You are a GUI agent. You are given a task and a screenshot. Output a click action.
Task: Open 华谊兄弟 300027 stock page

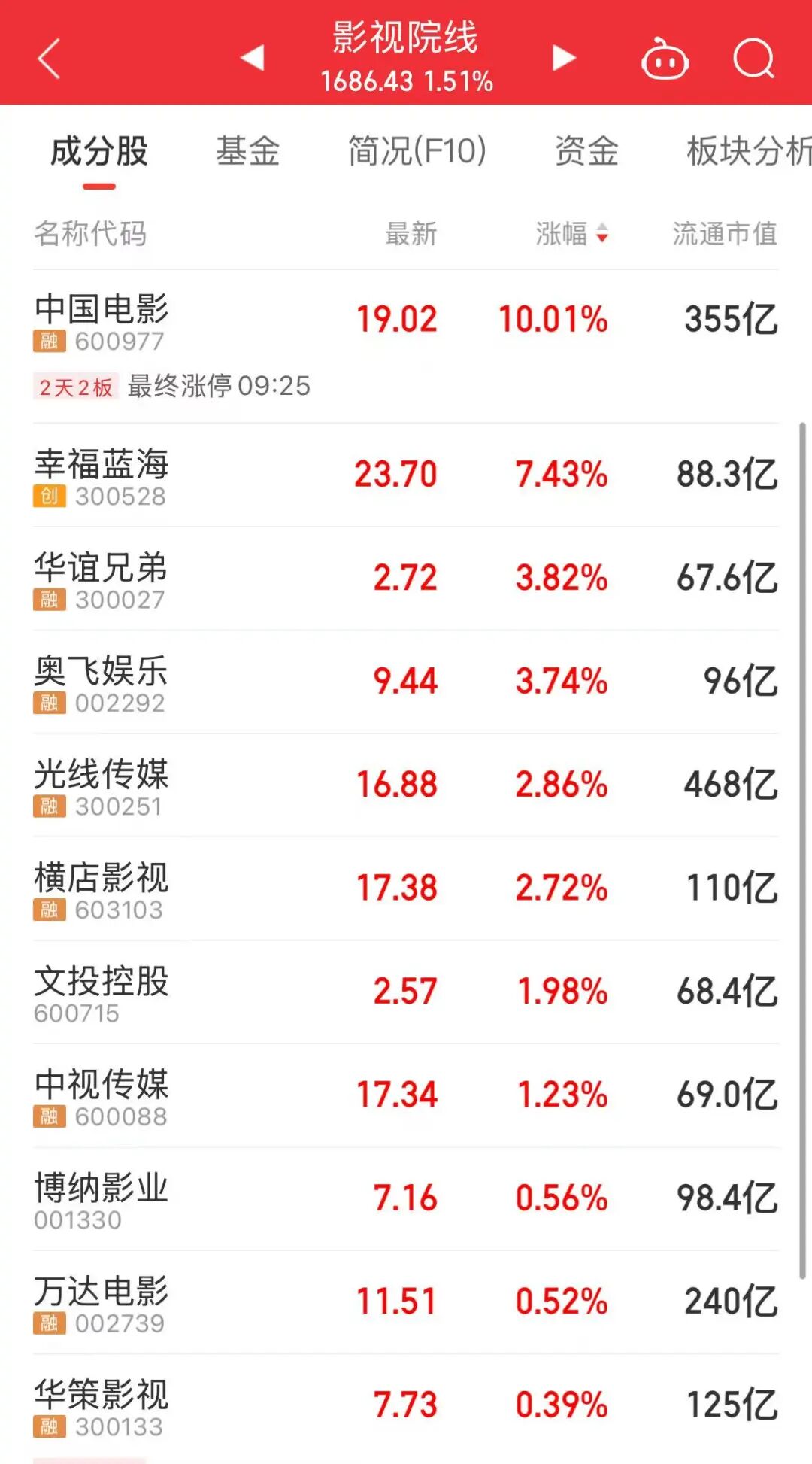pos(101,579)
